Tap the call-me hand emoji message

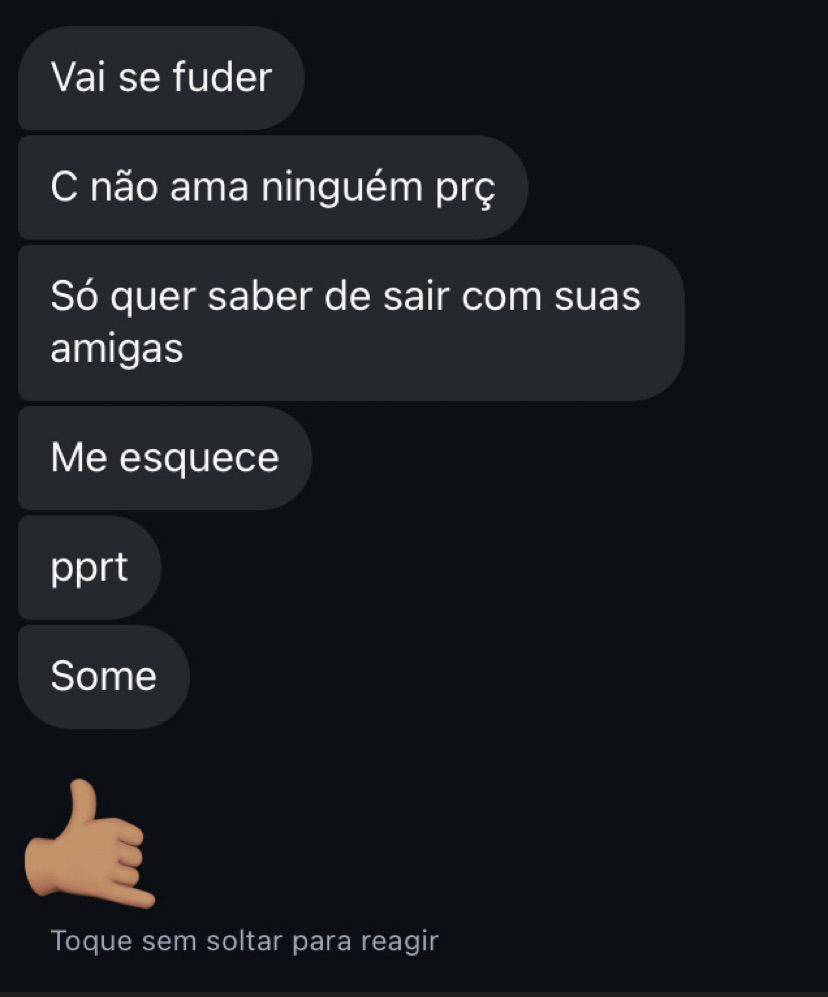click(x=90, y=844)
